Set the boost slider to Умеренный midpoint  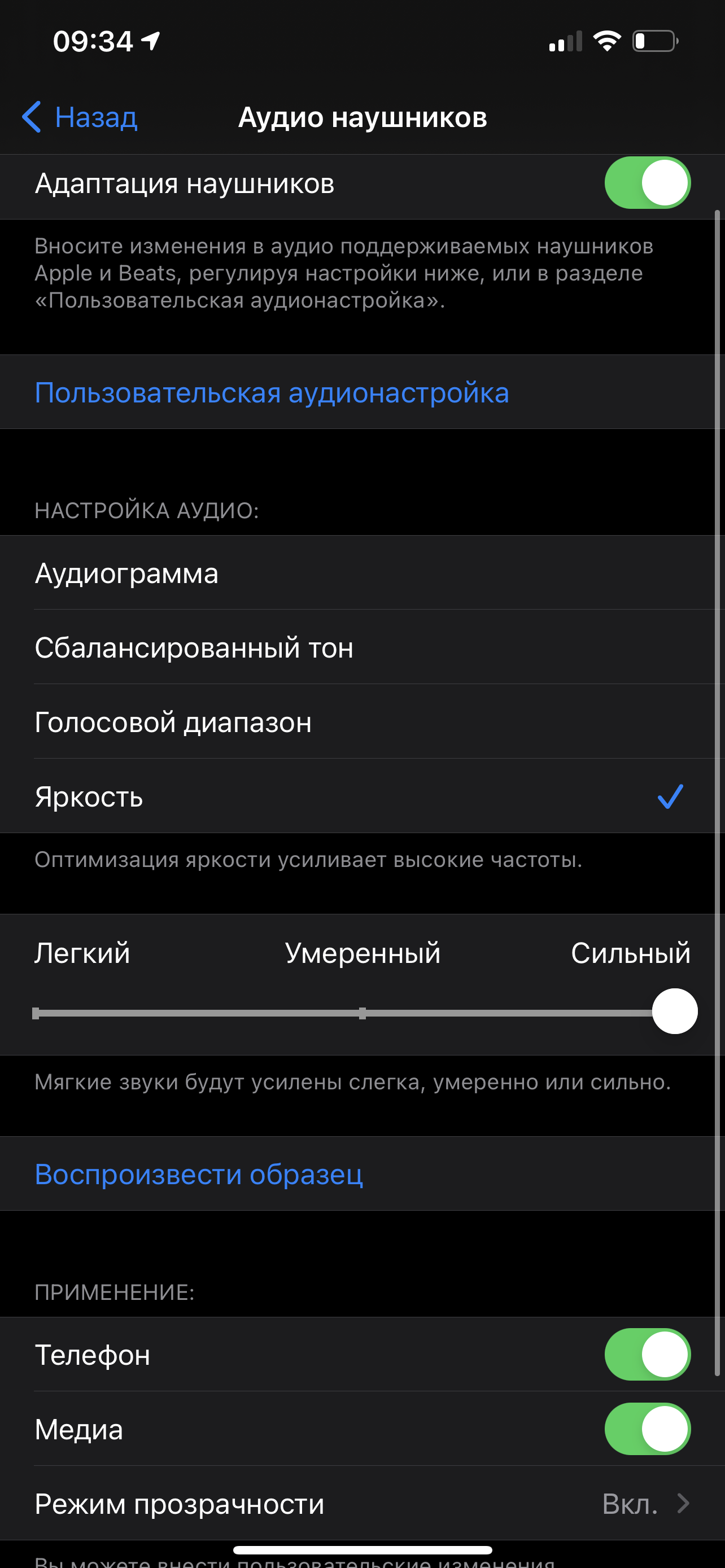(x=362, y=1013)
